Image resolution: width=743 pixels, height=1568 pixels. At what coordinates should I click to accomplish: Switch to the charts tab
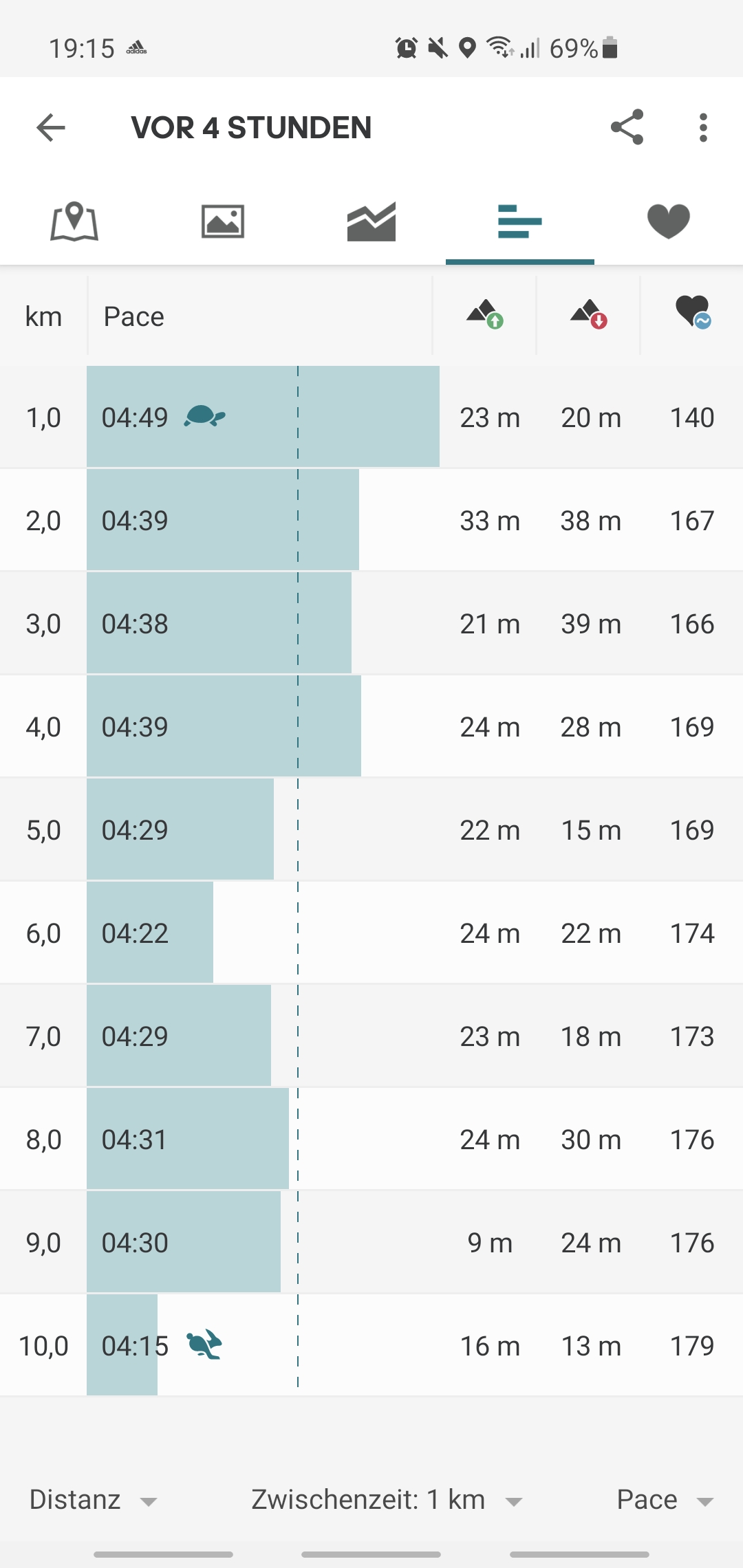click(371, 221)
